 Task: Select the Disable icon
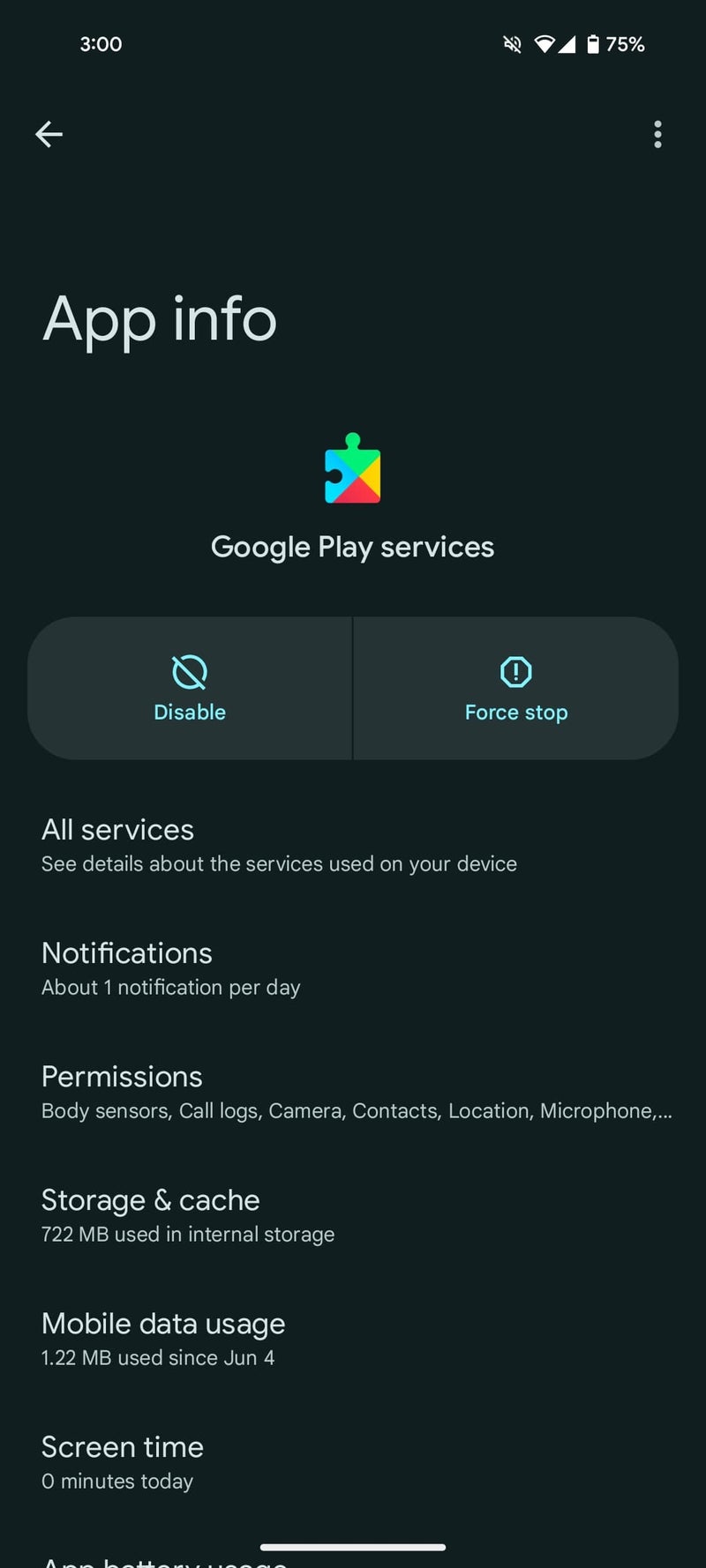coord(189,672)
